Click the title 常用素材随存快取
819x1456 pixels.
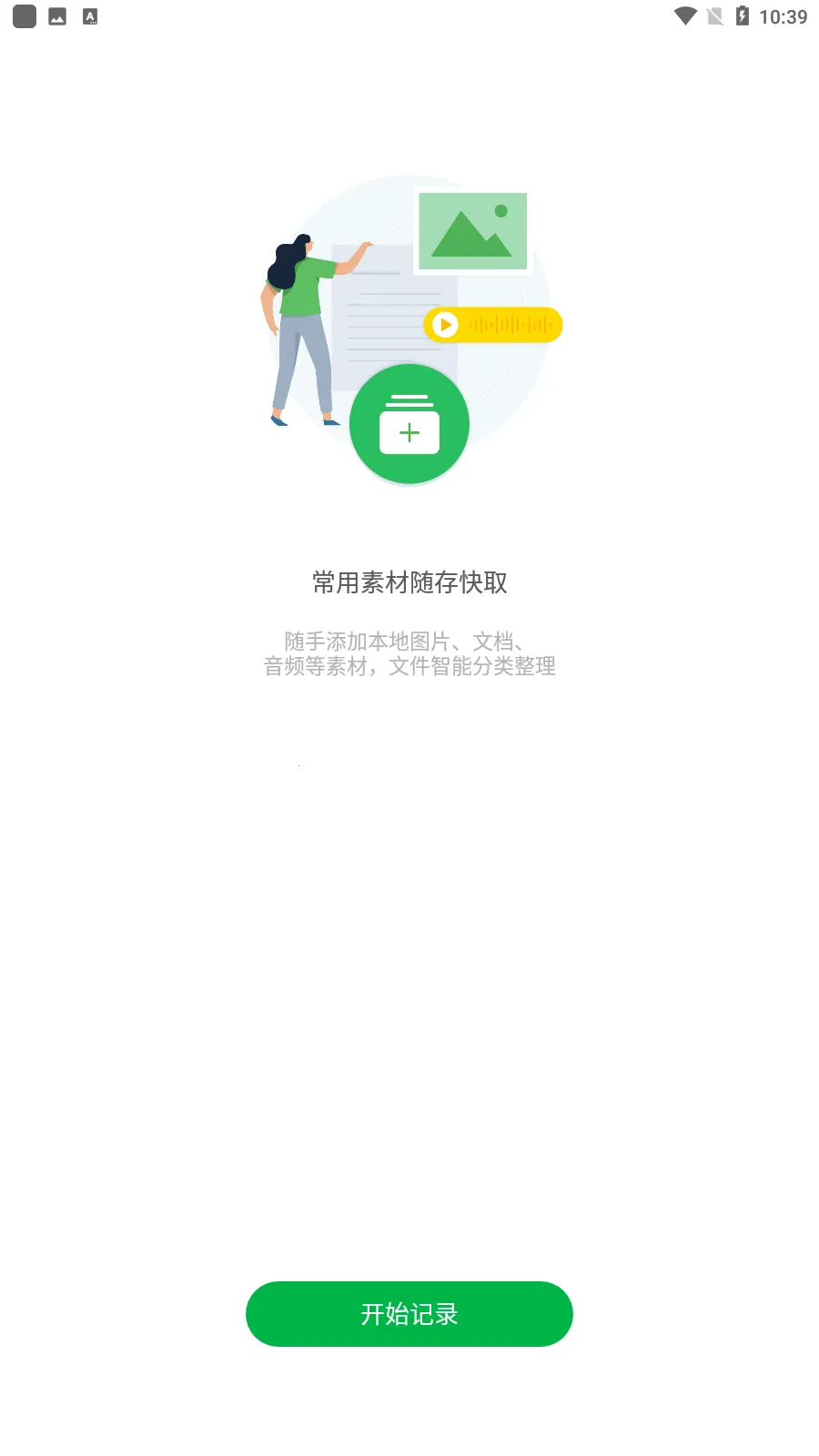point(409,582)
